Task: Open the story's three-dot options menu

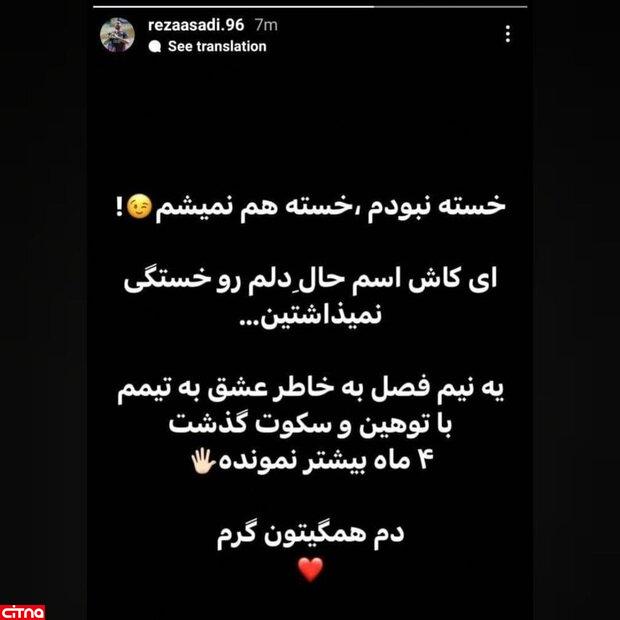Action: 508,34
